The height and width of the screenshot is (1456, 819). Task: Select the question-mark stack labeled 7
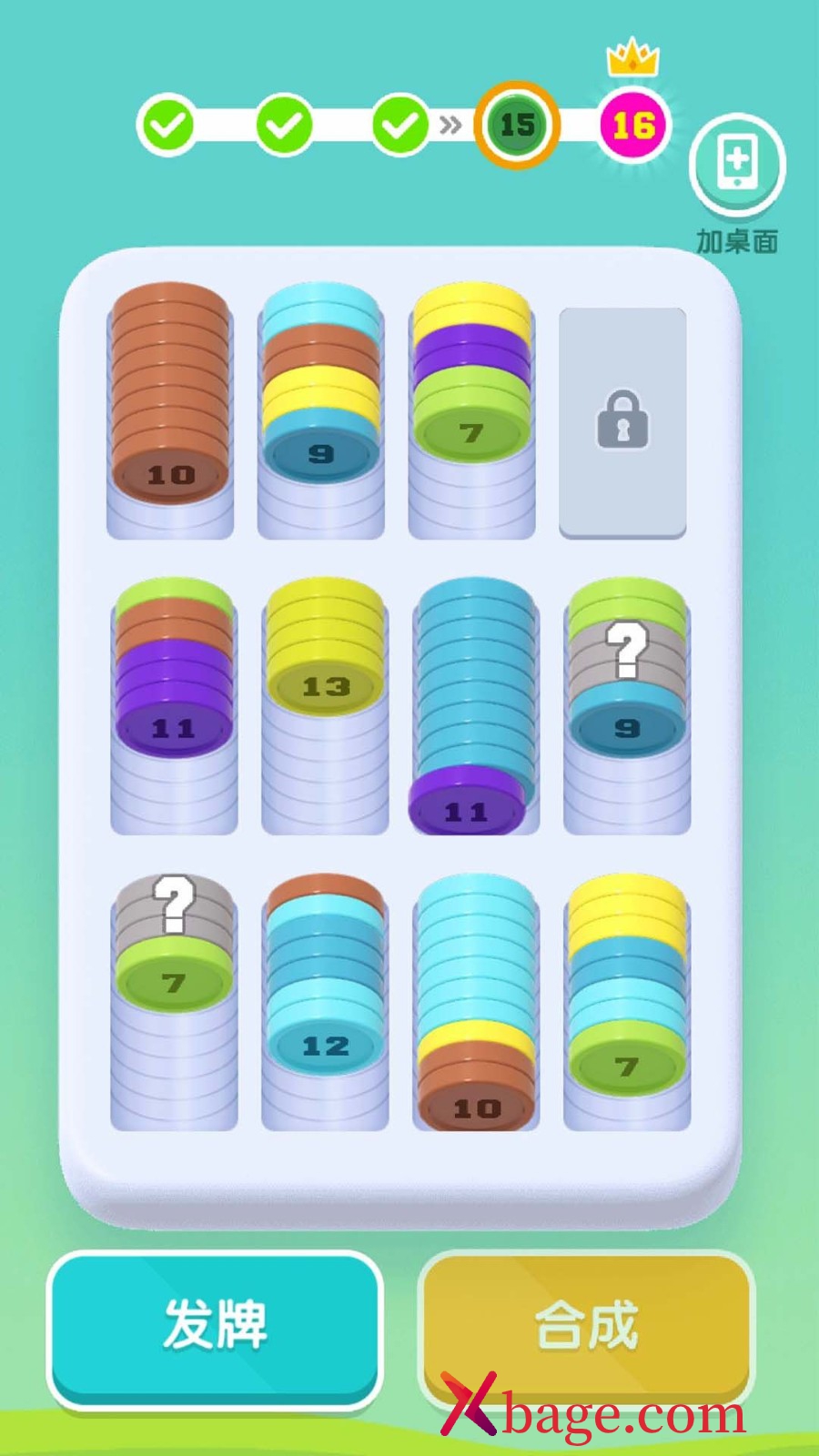coord(174,1001)
